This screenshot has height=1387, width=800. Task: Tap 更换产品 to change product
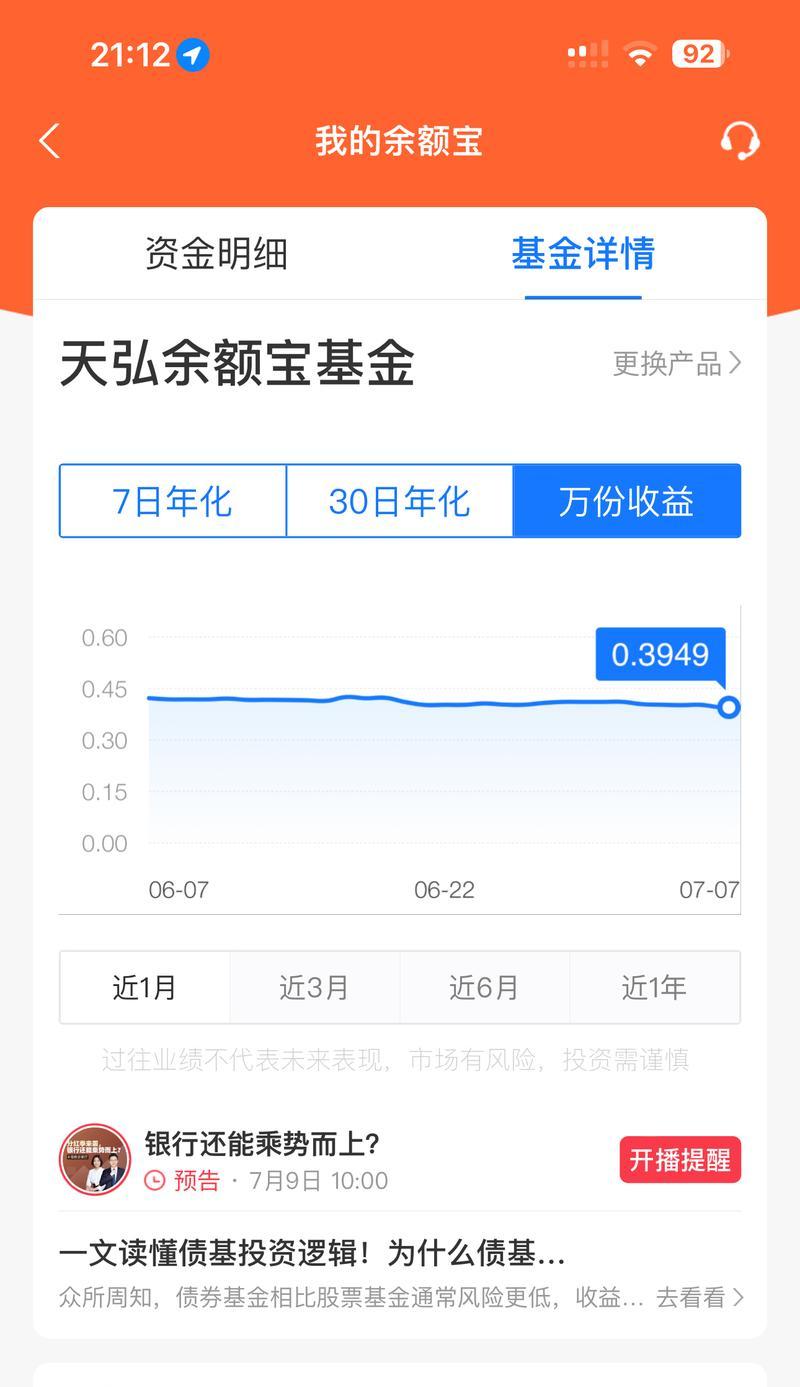pyautogui.click(x=677, y=363)
